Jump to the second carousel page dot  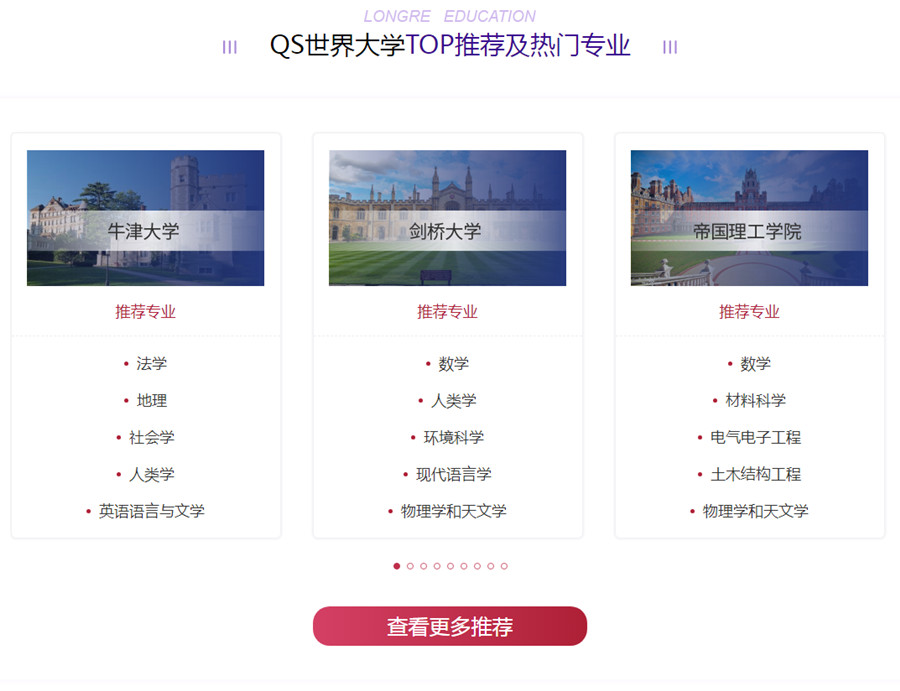coord(410,566)
